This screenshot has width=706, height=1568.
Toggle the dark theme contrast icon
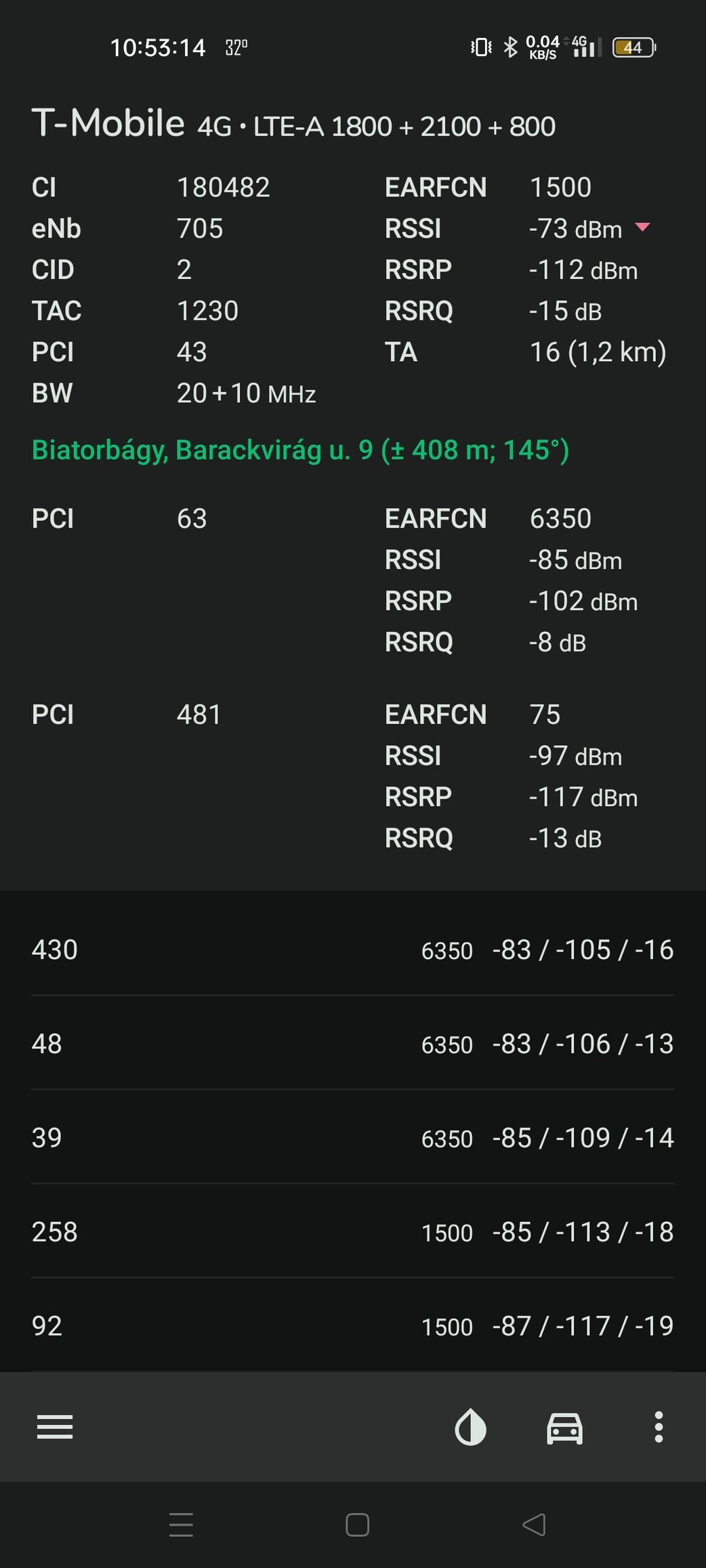tap(470, 1427)
